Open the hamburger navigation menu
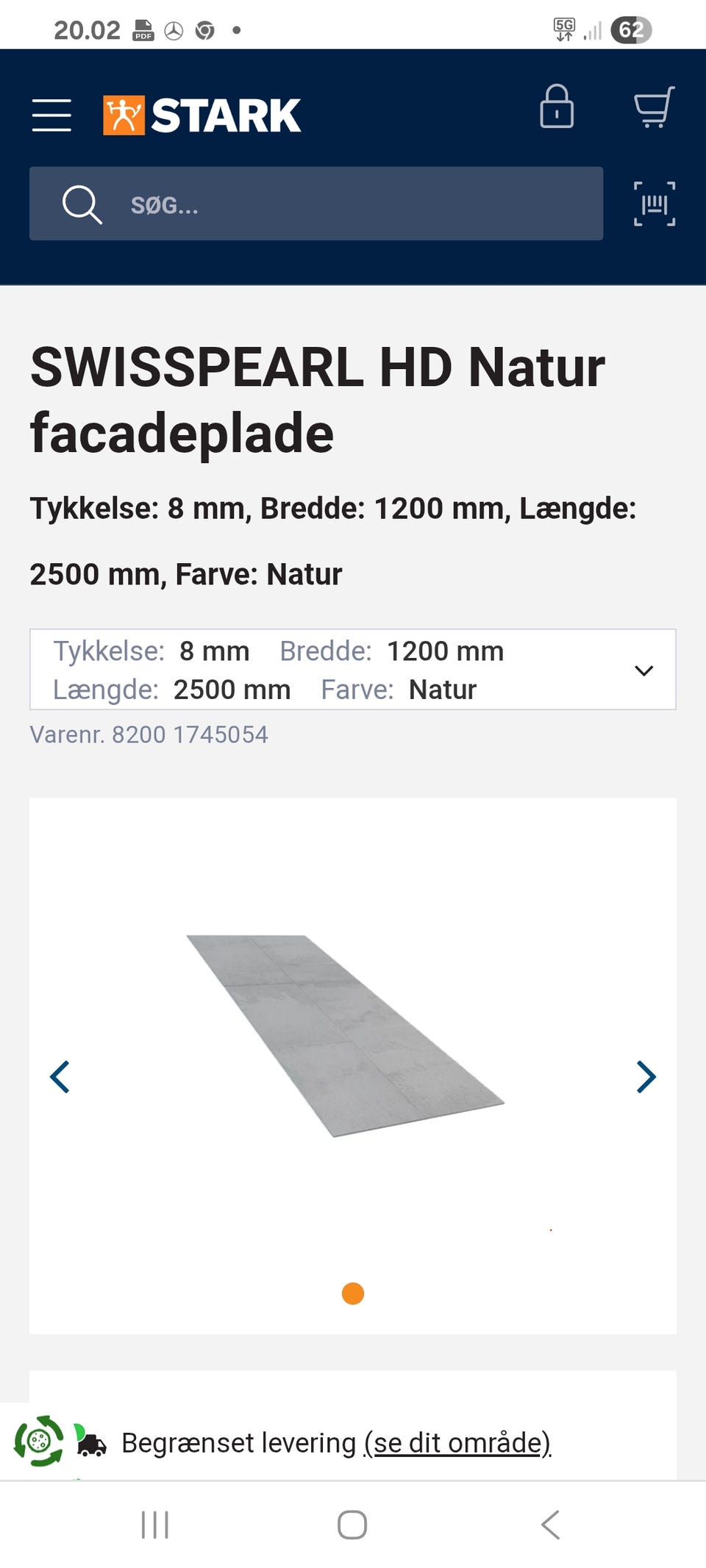This screenshot has height=1568, width=706. click(x=51, y=114)
